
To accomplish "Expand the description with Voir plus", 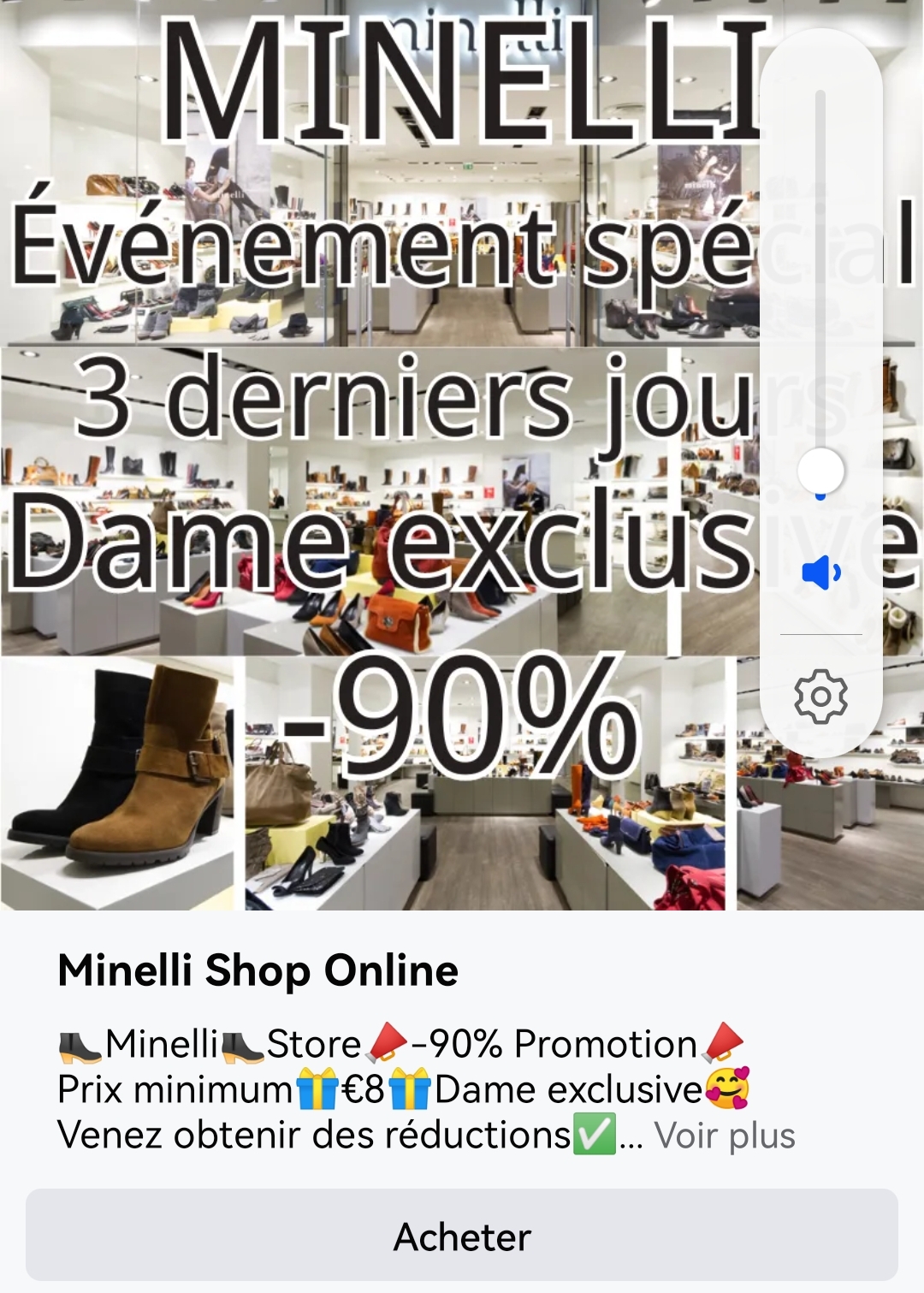I will pos(725,1136).
